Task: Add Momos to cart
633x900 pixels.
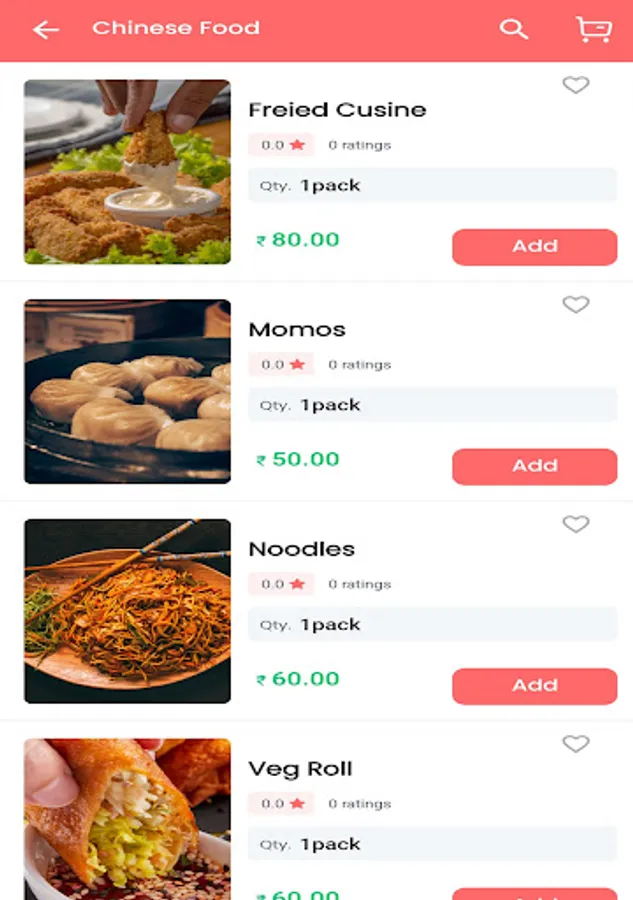Action: point(534,466)
